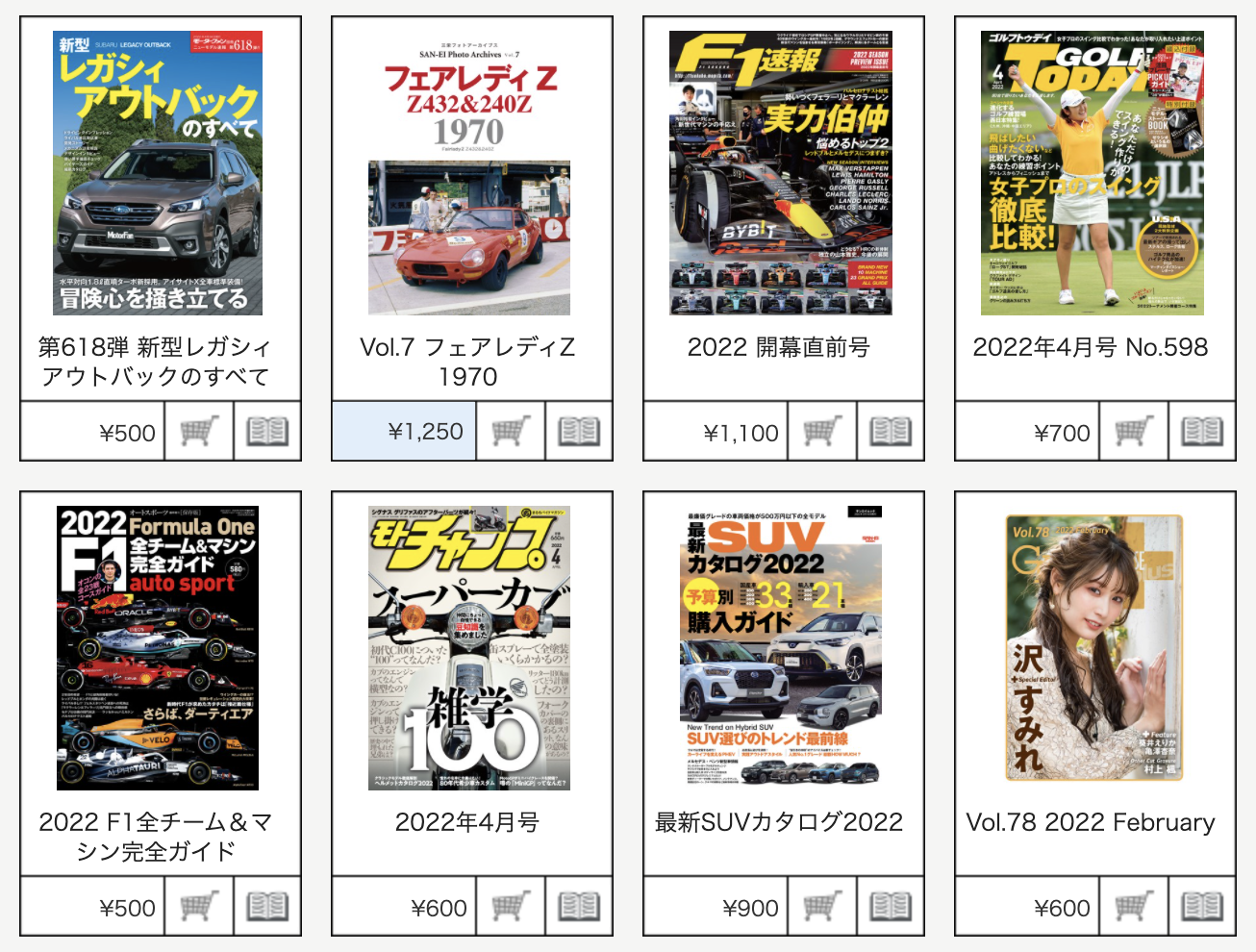
Task: Preview the 2022年4月号 No.598 book
Action: (1202, 432)
